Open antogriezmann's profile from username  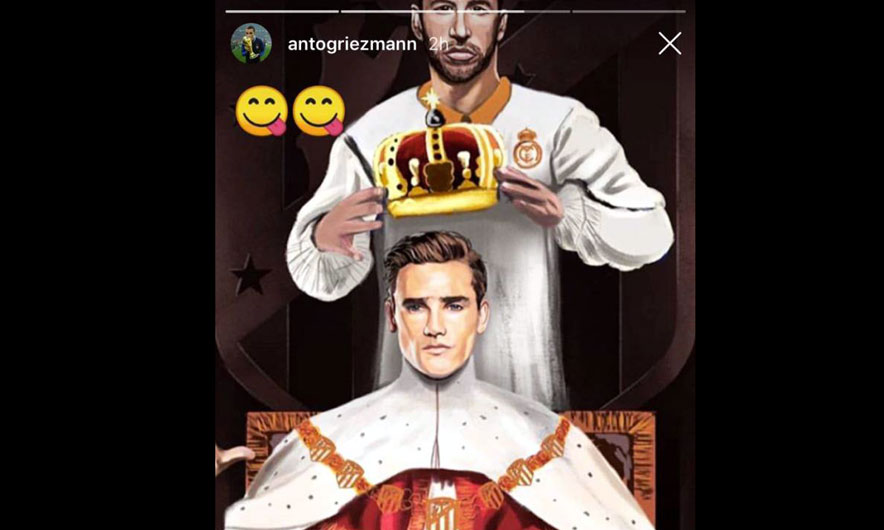pos(351,44)
